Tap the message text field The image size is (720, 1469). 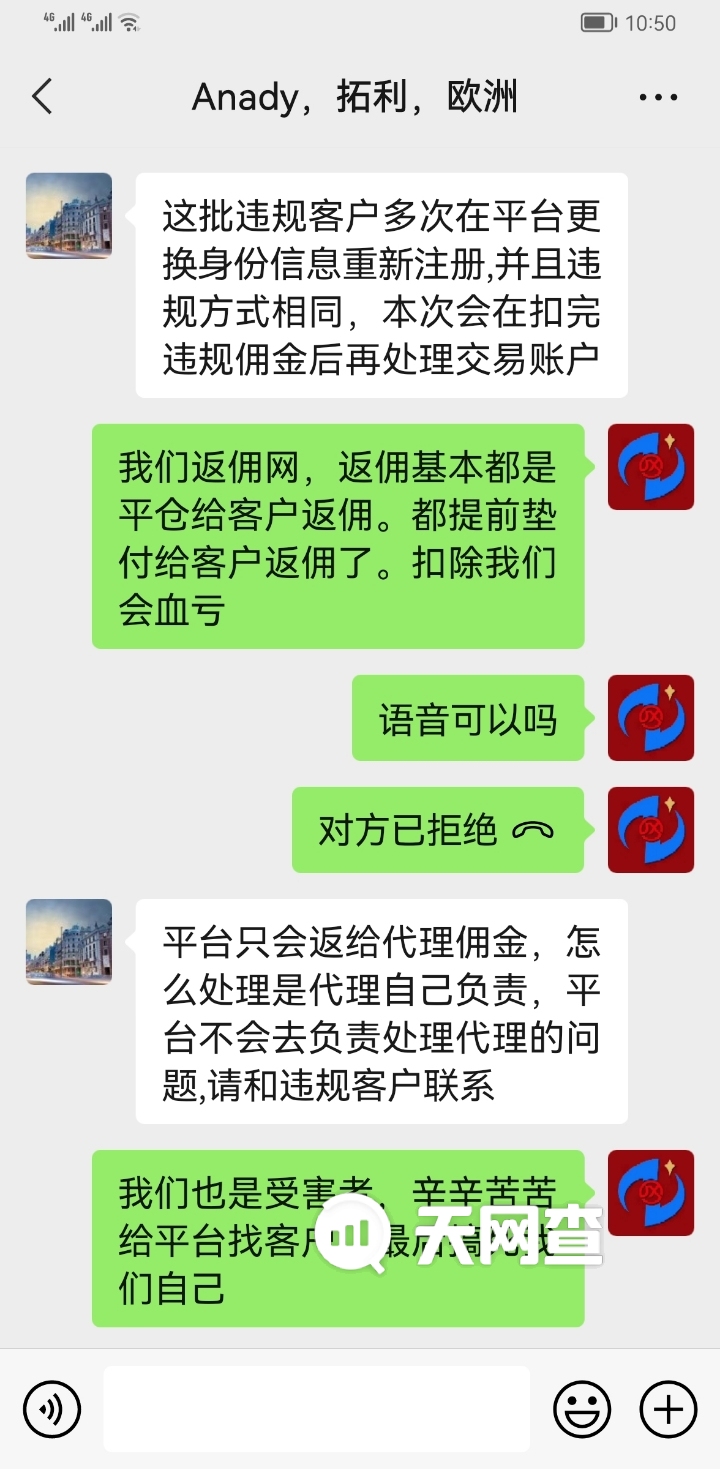click(x=316, y=1409)
